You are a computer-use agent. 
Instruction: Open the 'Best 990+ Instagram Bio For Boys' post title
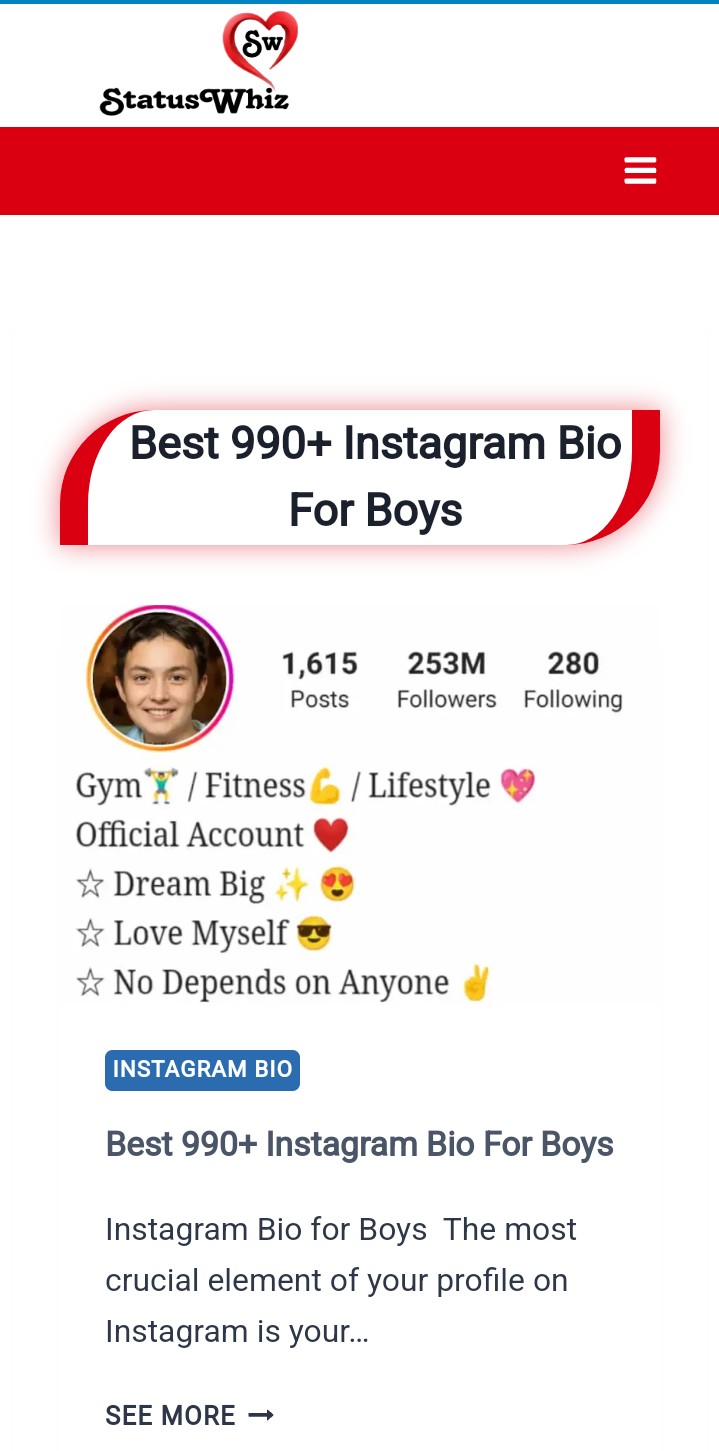click(x=359, y=1144)
